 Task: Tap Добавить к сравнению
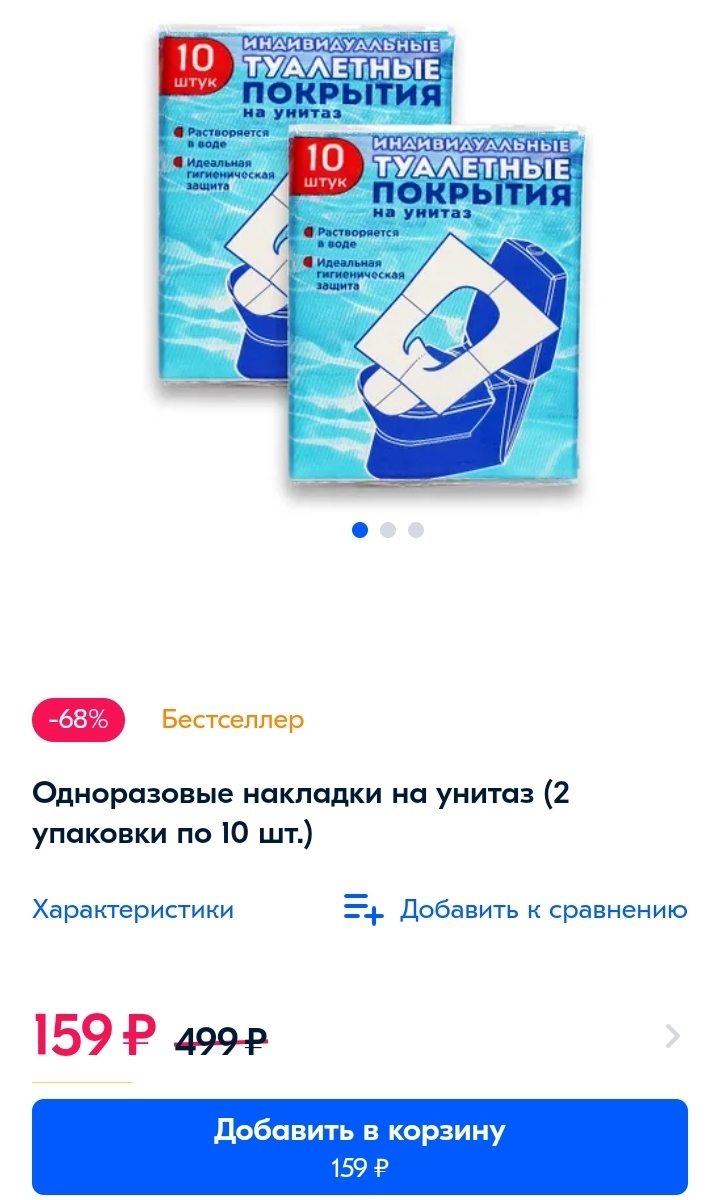[x=516, y=910]
